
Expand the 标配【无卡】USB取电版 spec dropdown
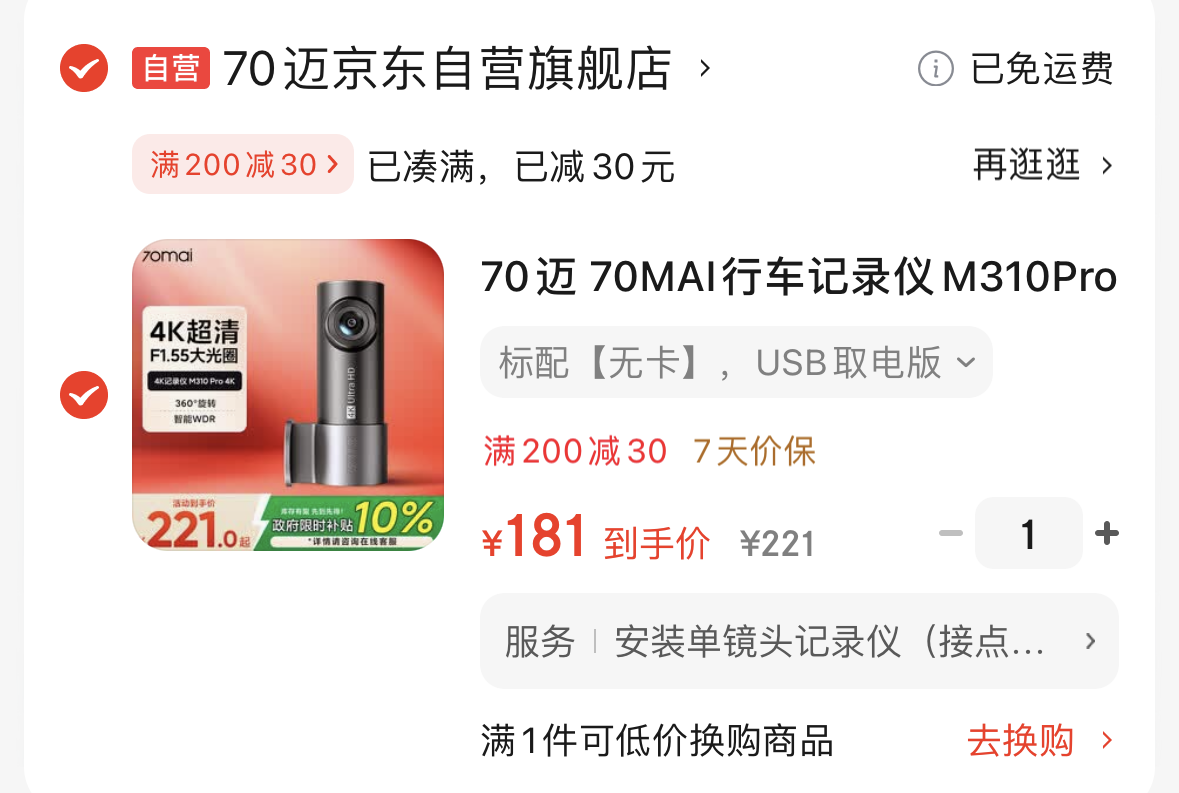735,362
